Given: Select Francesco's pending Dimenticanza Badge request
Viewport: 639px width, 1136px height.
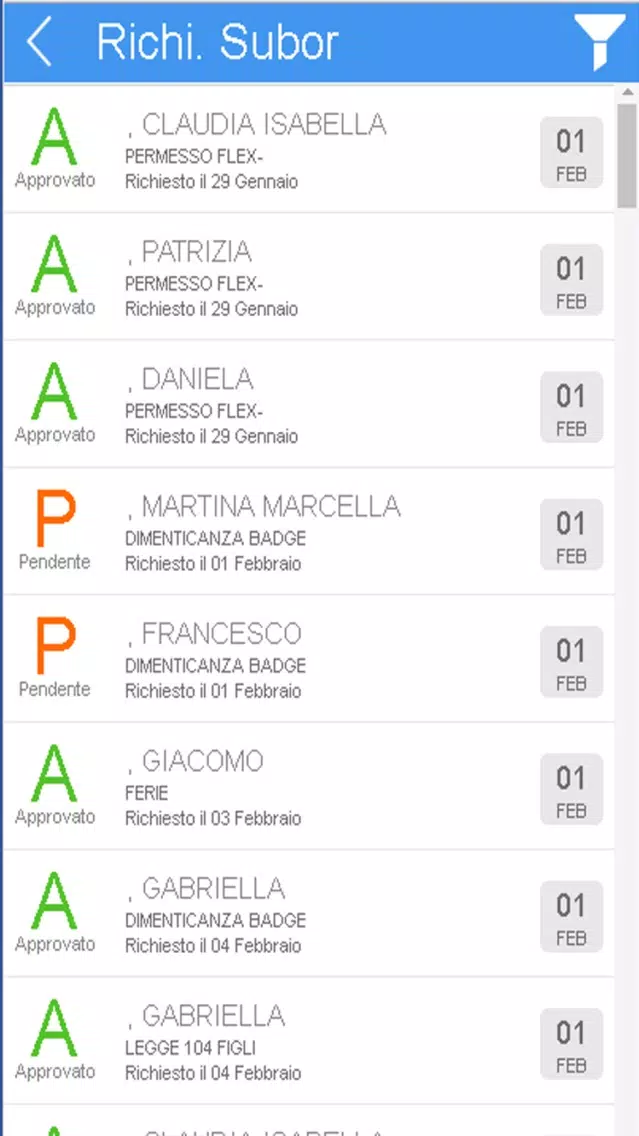Looking at the screenshot, I should [x=309, y=659].
